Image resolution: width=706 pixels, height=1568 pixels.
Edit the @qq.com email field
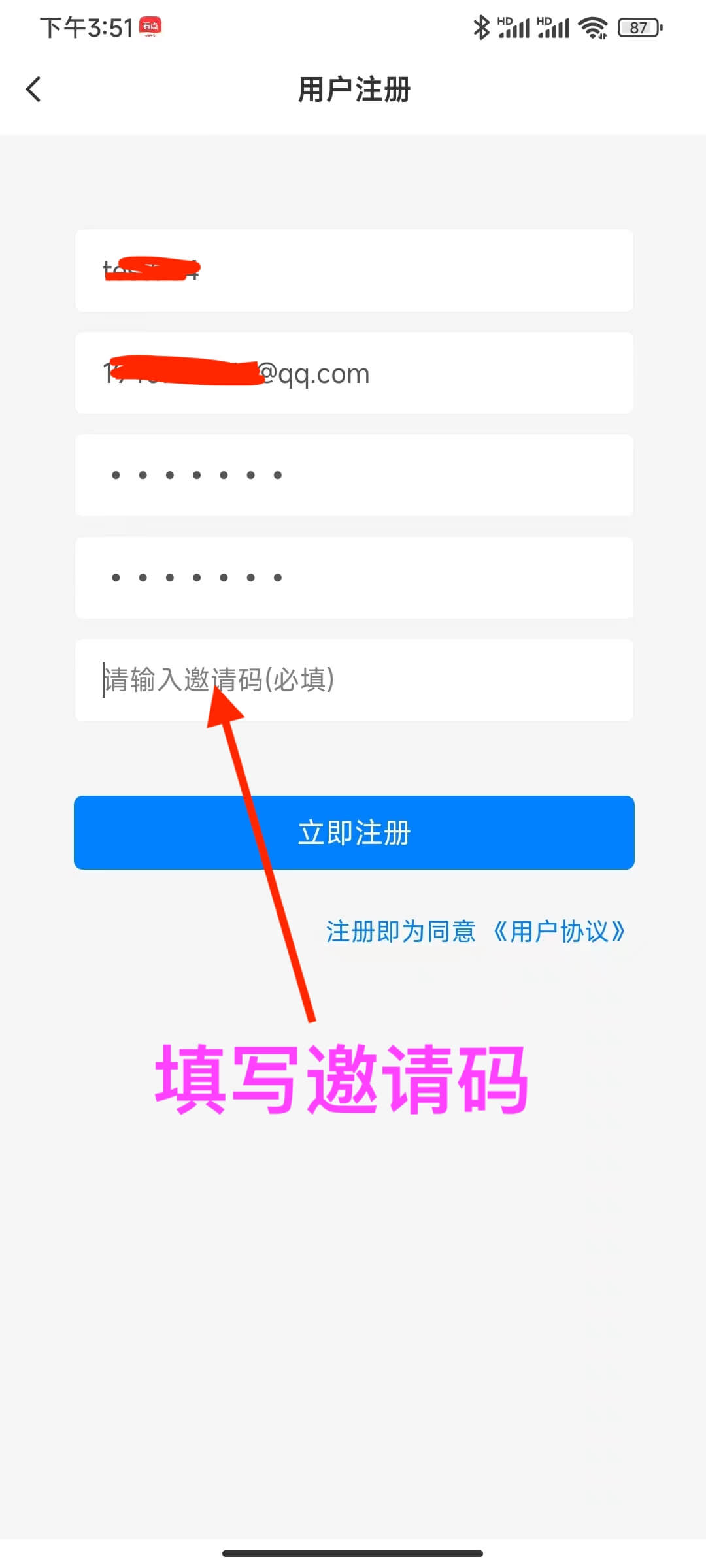point(354,373)
